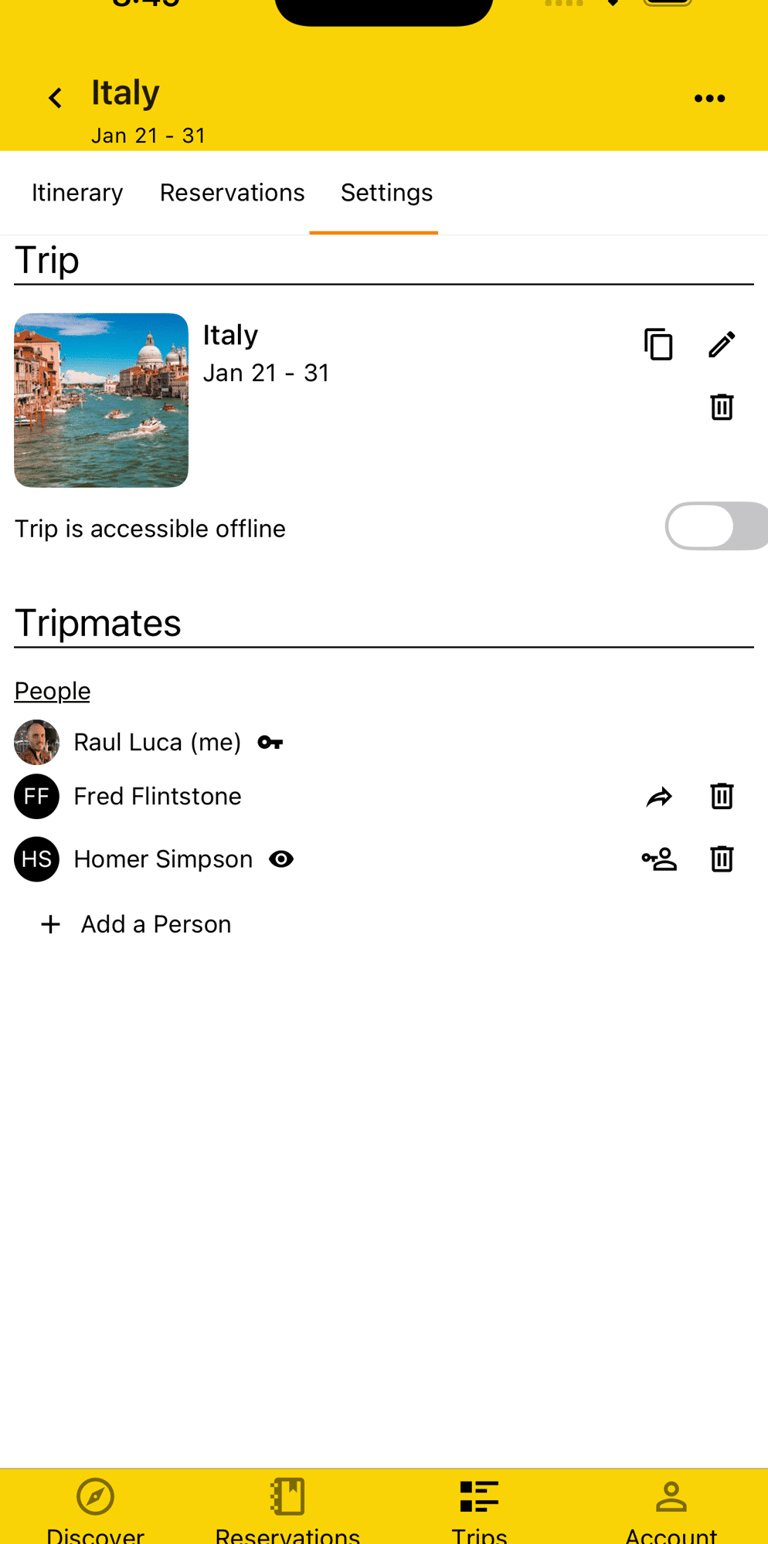Select the pencil icon to edit the trip
Image resolution: width=768 pixels, height=1544 pixels.
(722, 344)
